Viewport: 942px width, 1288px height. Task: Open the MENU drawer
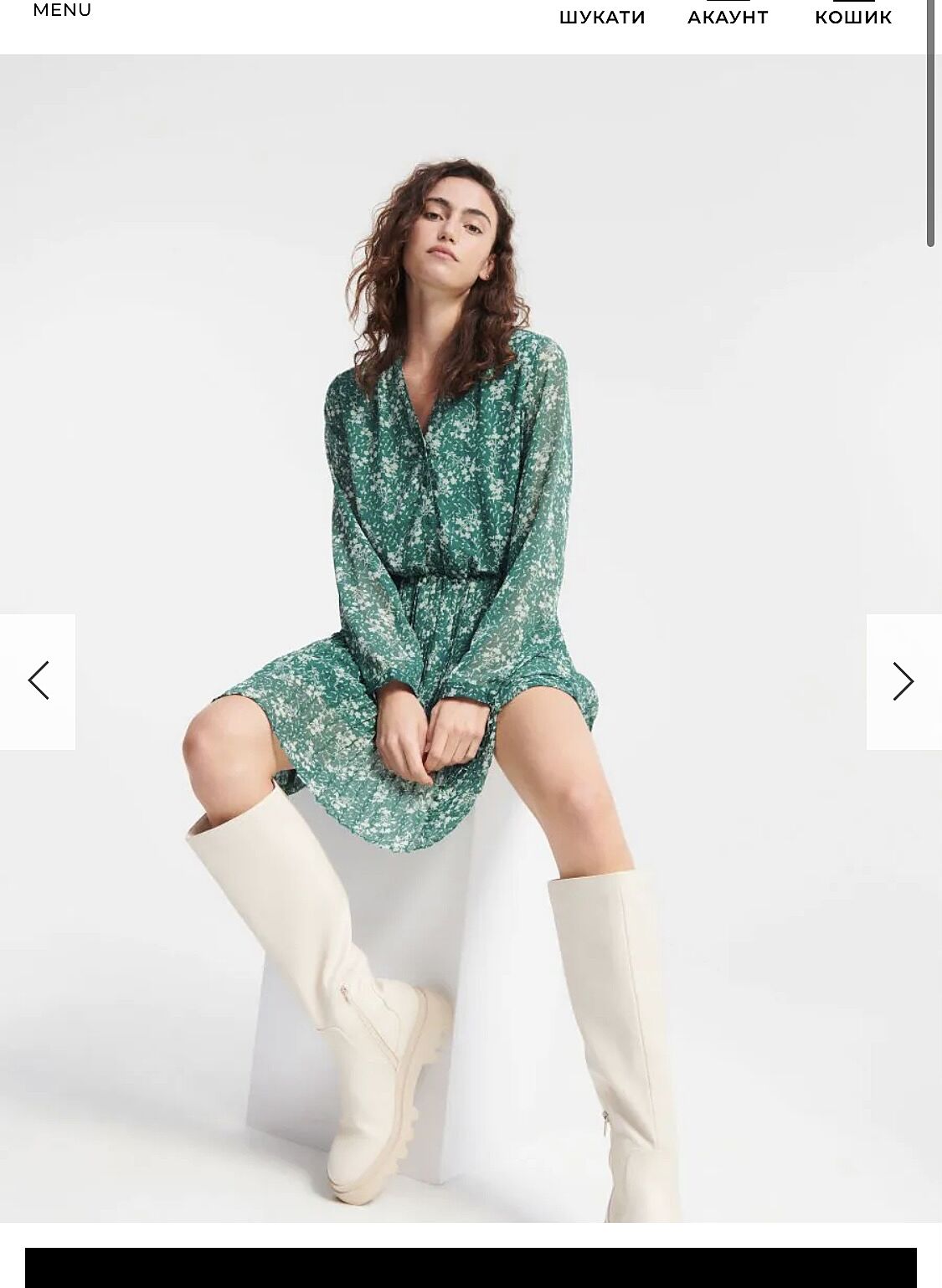click(x=62, y=11)
